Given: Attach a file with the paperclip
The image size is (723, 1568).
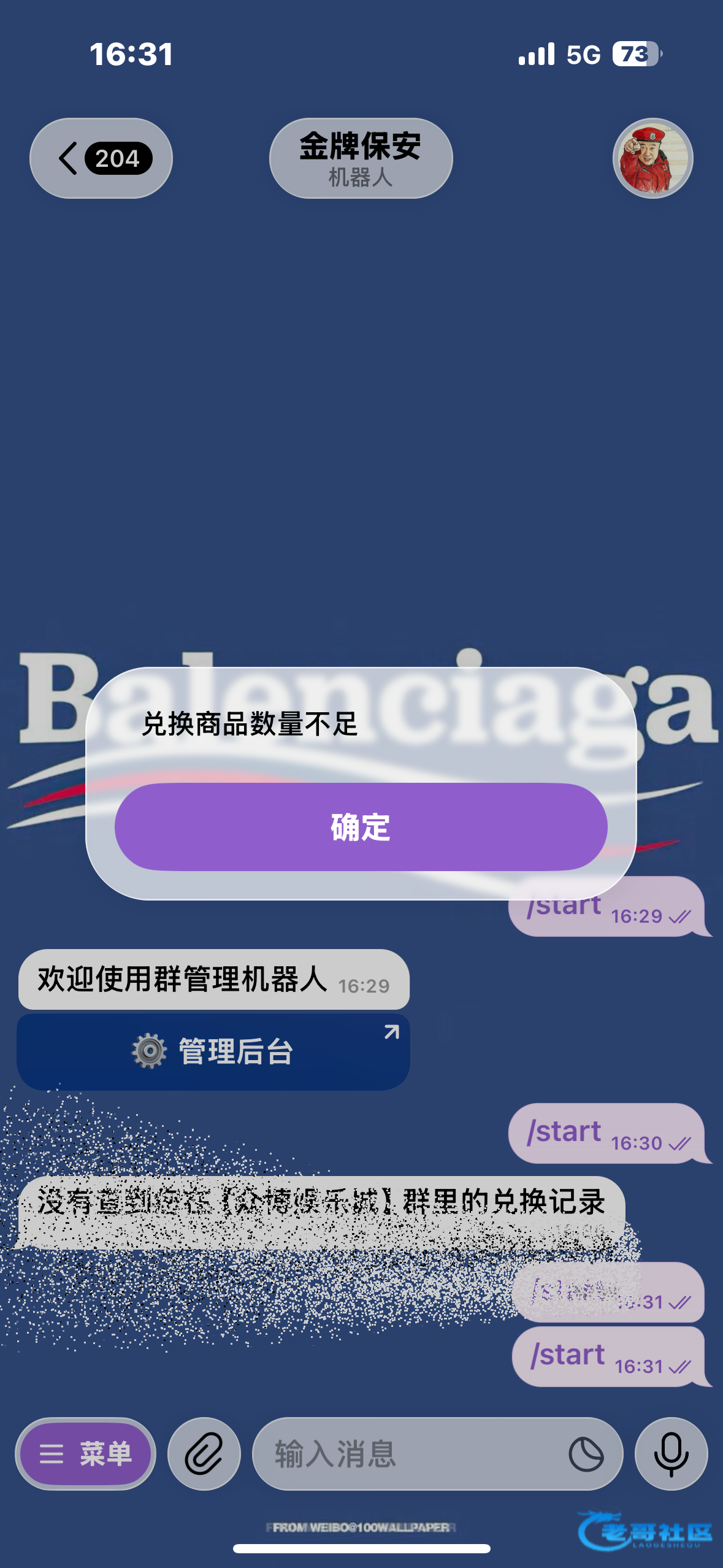Looking at the screenshot, I should pos(204,1453).
